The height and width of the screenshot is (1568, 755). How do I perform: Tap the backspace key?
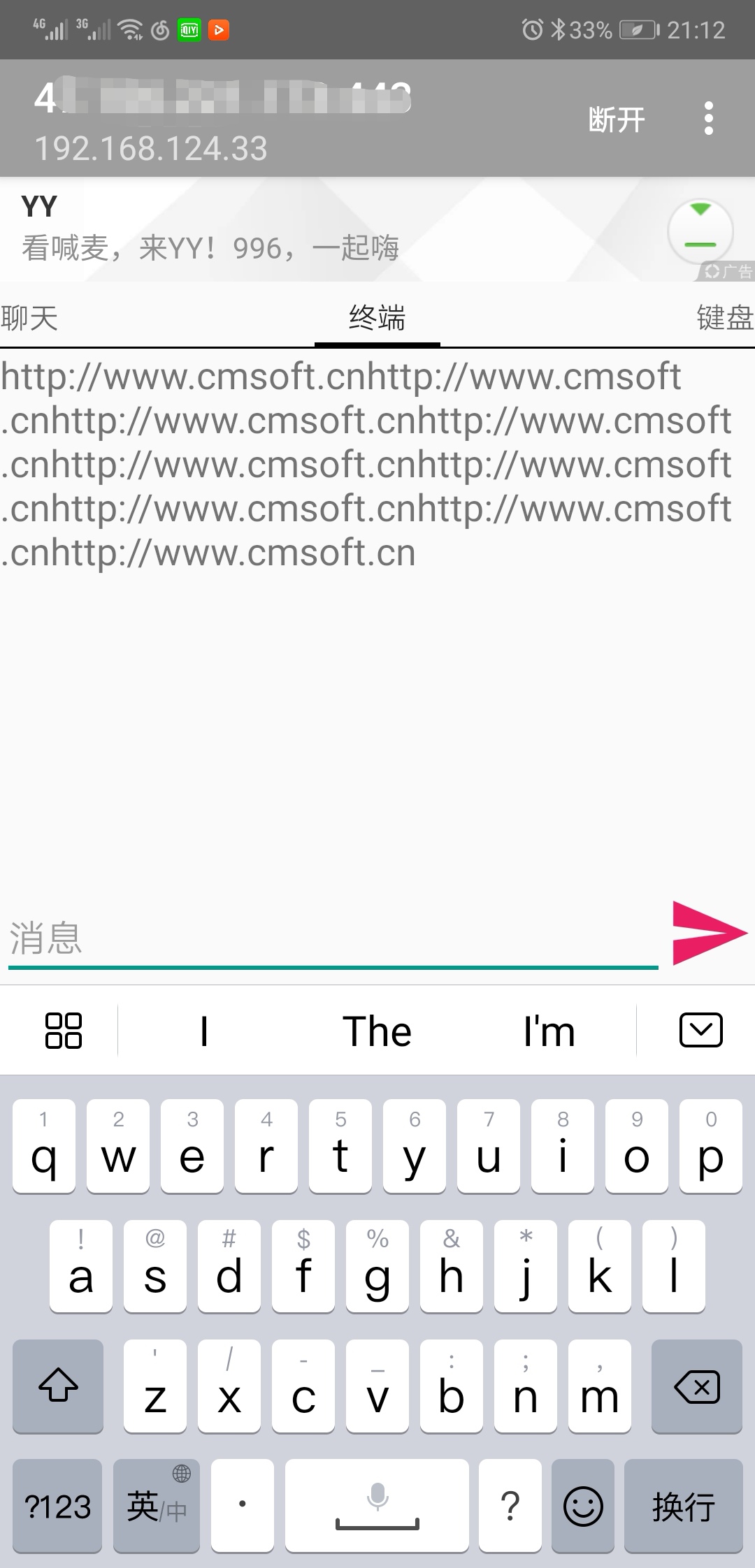point(696,1387)
